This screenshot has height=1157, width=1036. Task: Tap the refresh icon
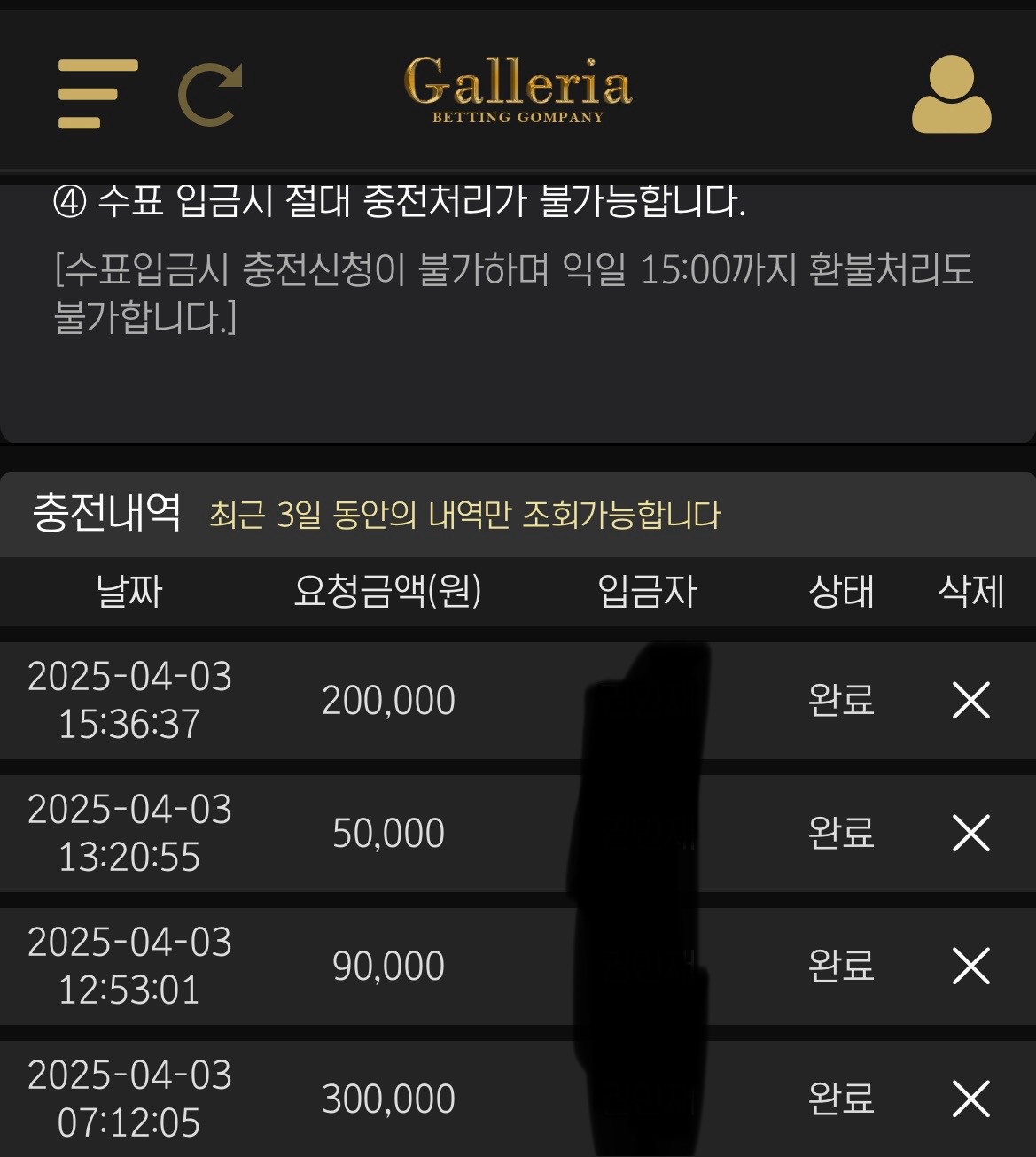(x=211, y=94)
